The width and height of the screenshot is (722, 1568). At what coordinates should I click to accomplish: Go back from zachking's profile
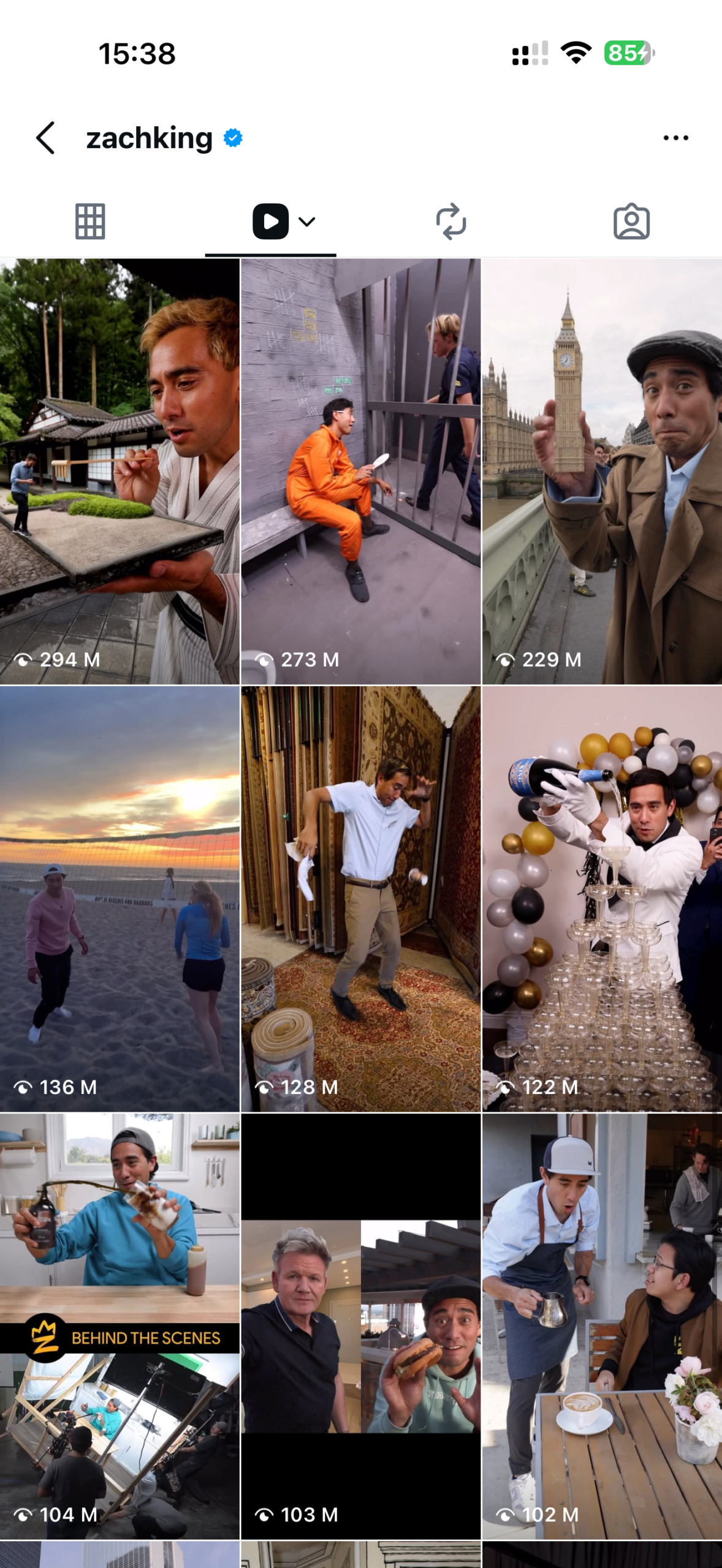(46, 138)
